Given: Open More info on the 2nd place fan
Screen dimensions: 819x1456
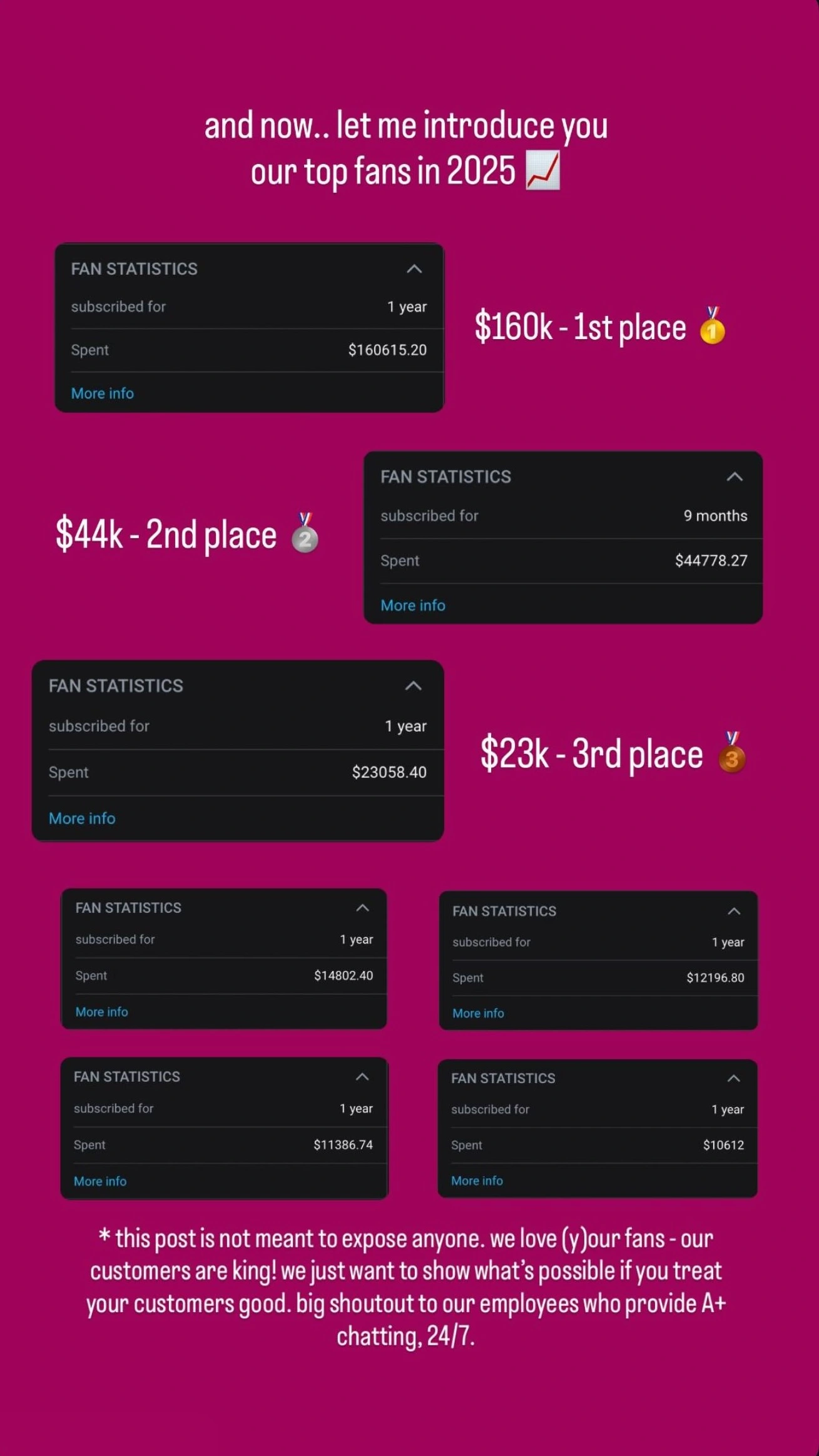Looking at the screenshot, I should (412, 605).
